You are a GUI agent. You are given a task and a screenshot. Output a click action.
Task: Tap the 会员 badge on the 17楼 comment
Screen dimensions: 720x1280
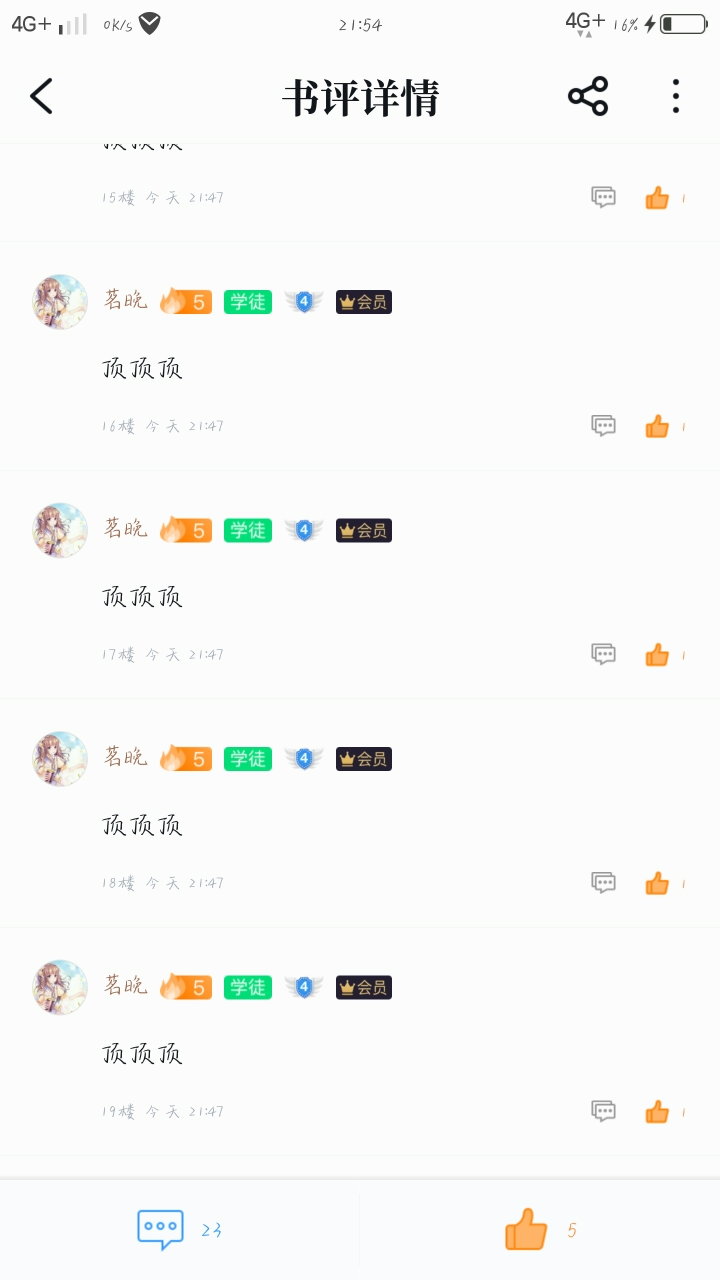pyautogui.click(x=364, y=531)
